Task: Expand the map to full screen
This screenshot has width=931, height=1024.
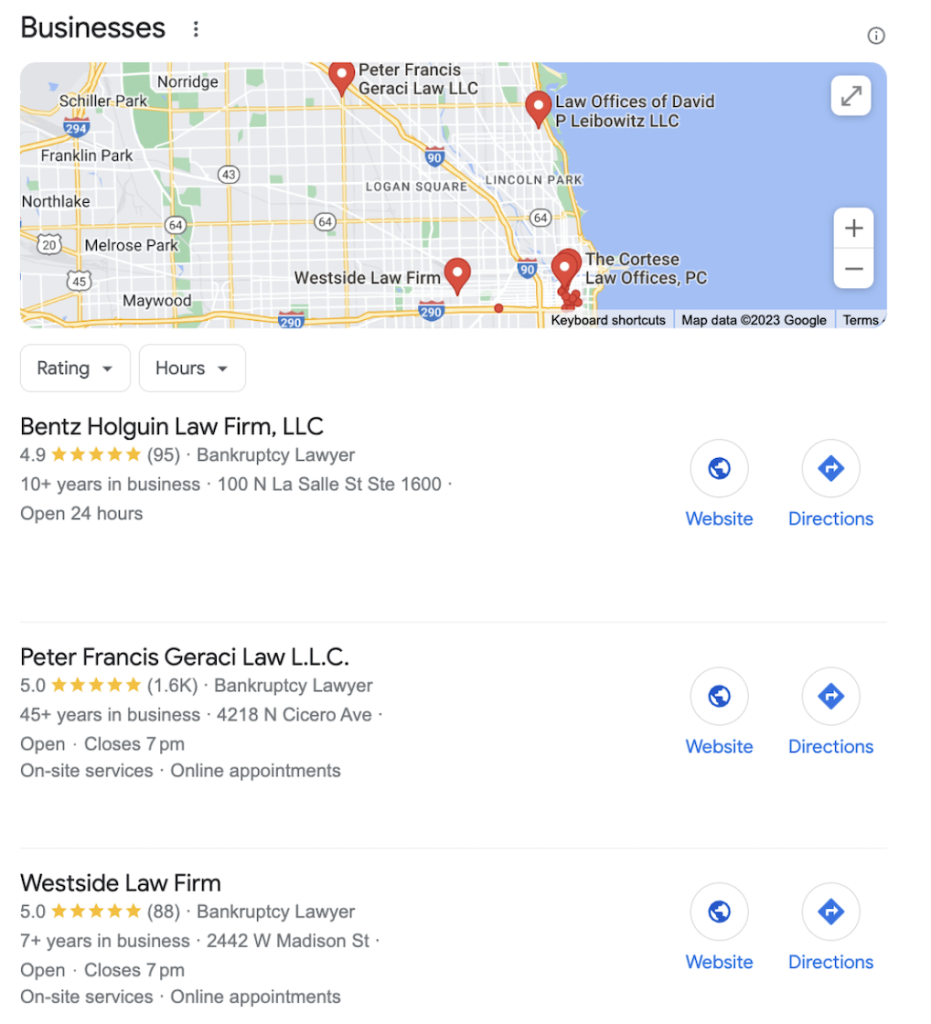Action: coord(851,96)
